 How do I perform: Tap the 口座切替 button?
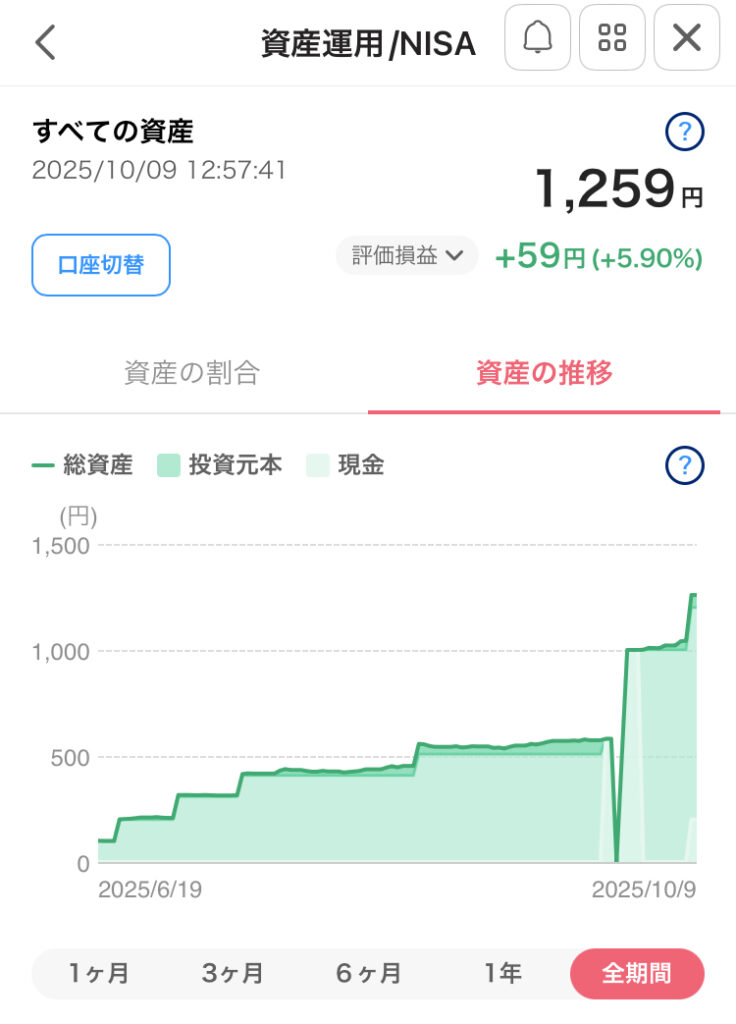[x=101, y=265]
